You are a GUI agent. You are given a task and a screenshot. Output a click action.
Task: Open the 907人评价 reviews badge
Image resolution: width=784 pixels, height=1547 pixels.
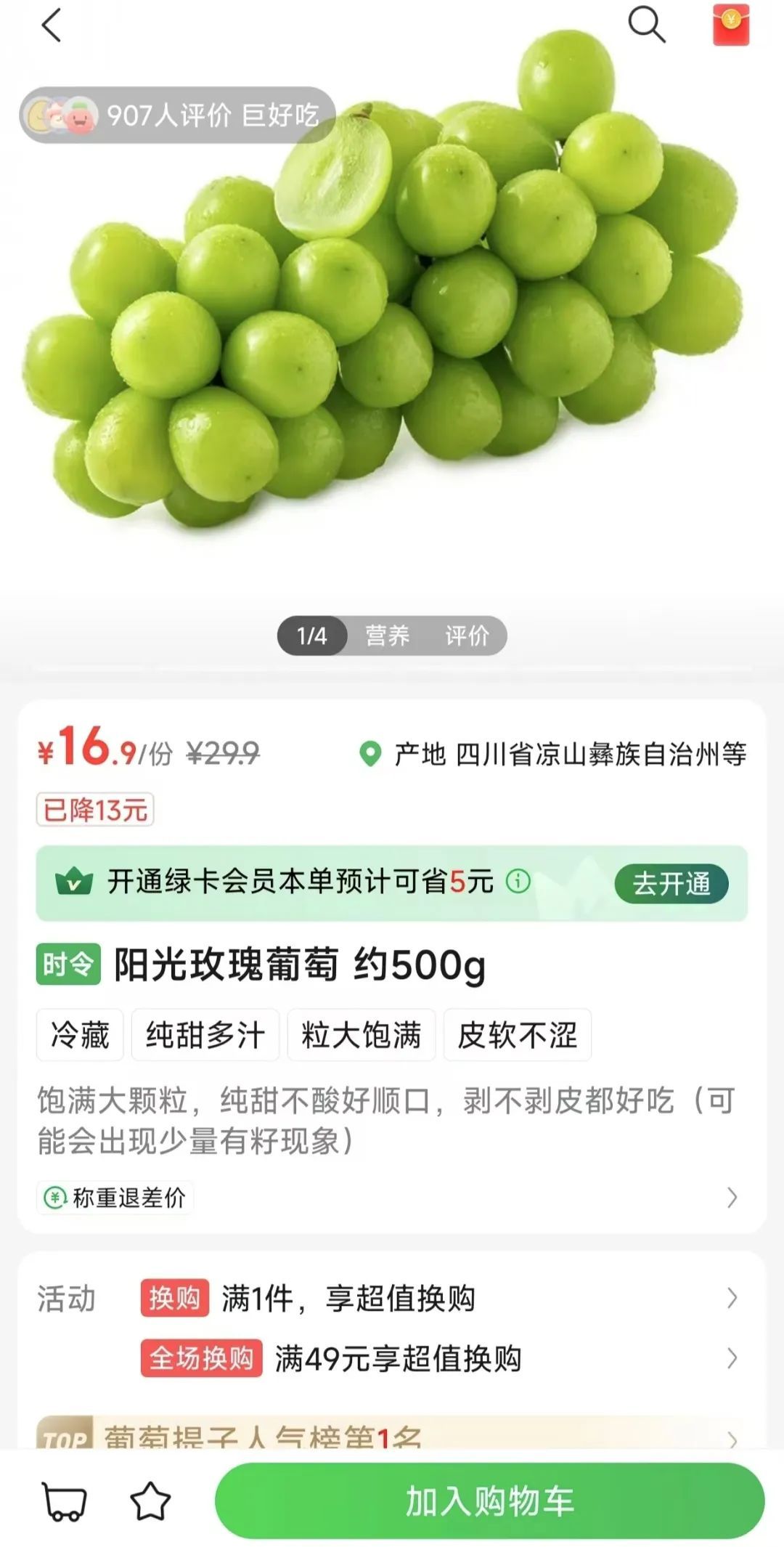pyautogui.click(x=177, y=115)
